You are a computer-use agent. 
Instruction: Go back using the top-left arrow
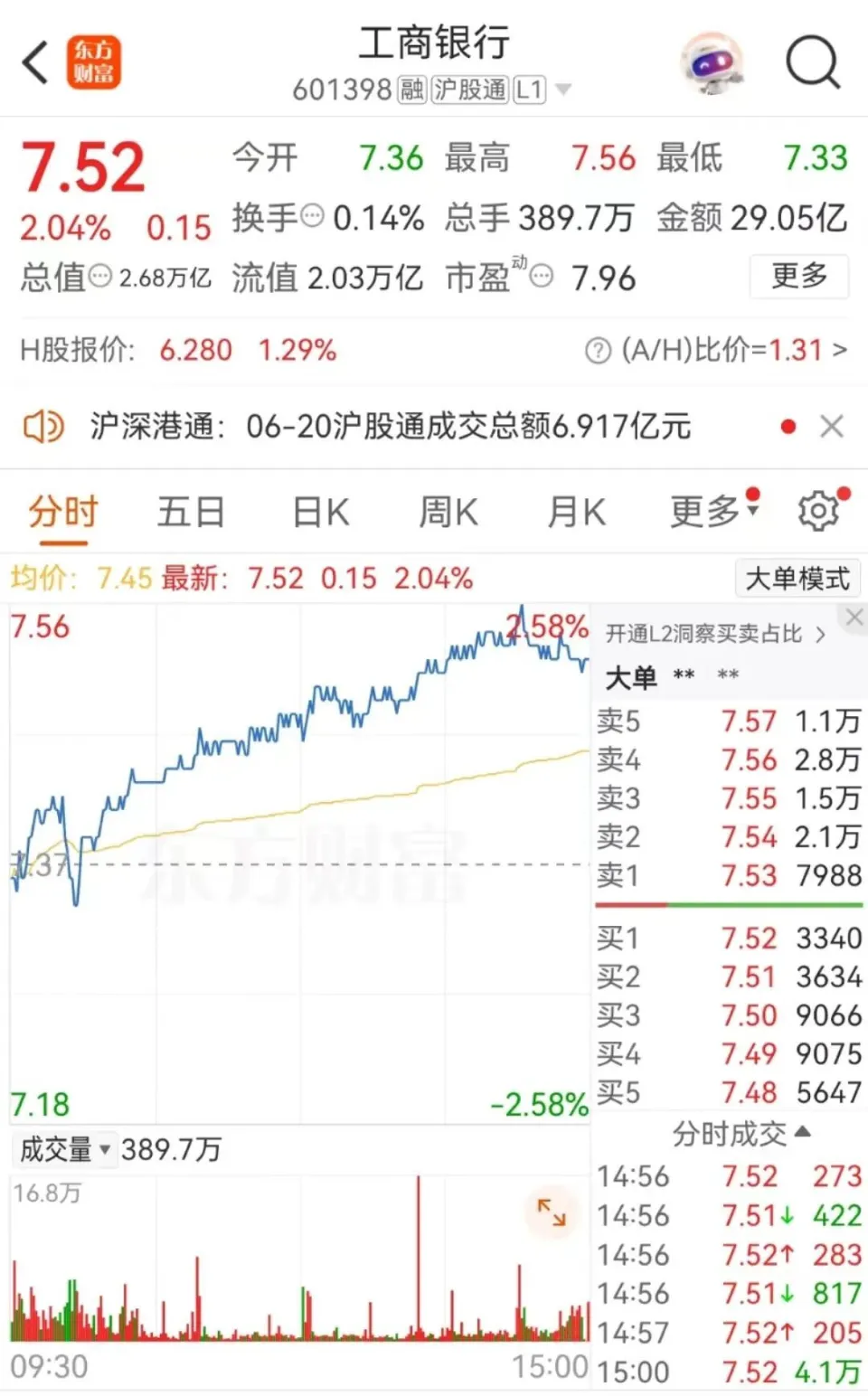35,62
